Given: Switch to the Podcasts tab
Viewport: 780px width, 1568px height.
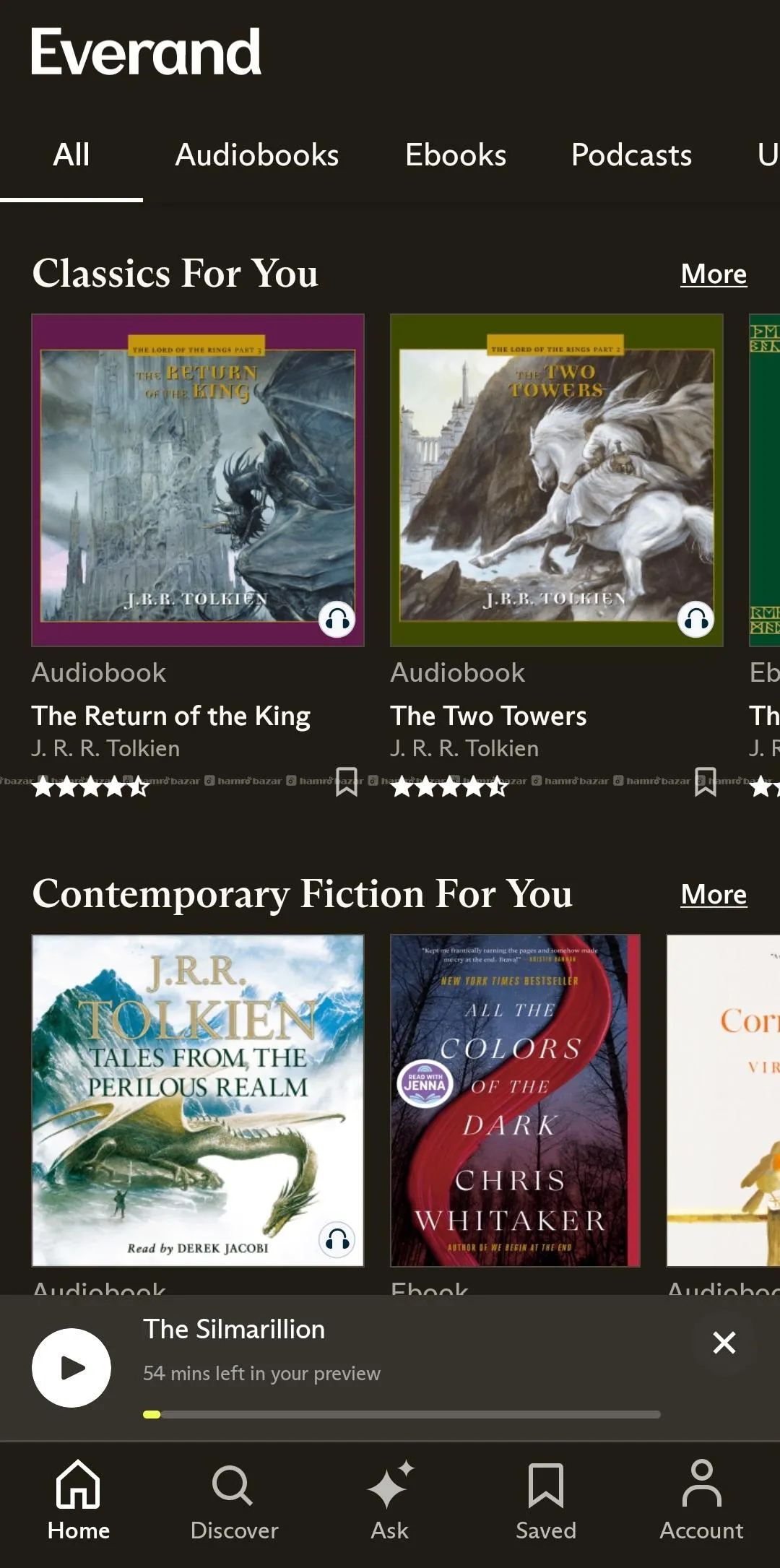Looking at the screenshot, I should (x=631, y=155).
